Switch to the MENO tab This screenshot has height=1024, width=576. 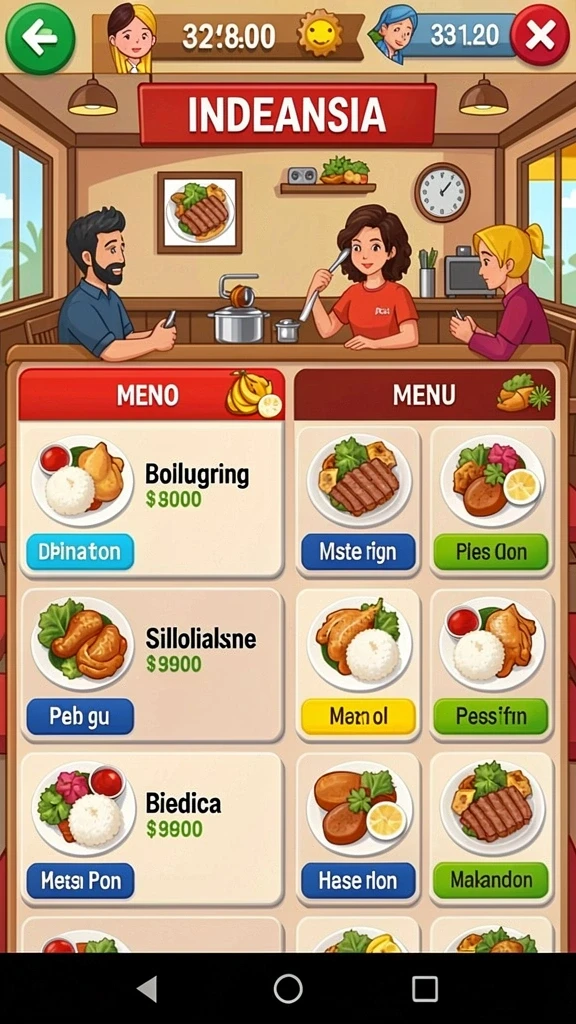(152, 394)
